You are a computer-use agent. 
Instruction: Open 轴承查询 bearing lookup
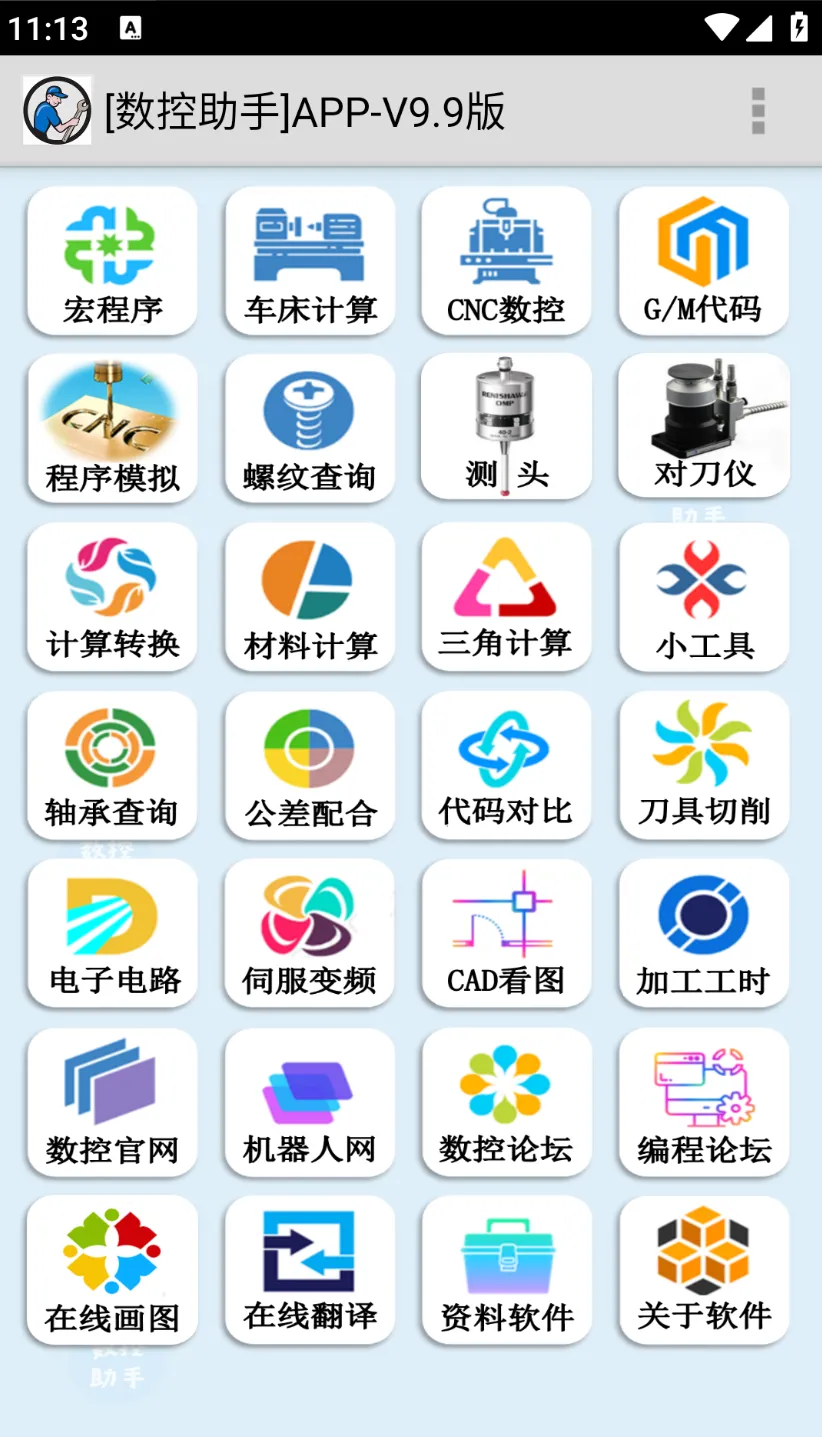(x=112, y=765)
